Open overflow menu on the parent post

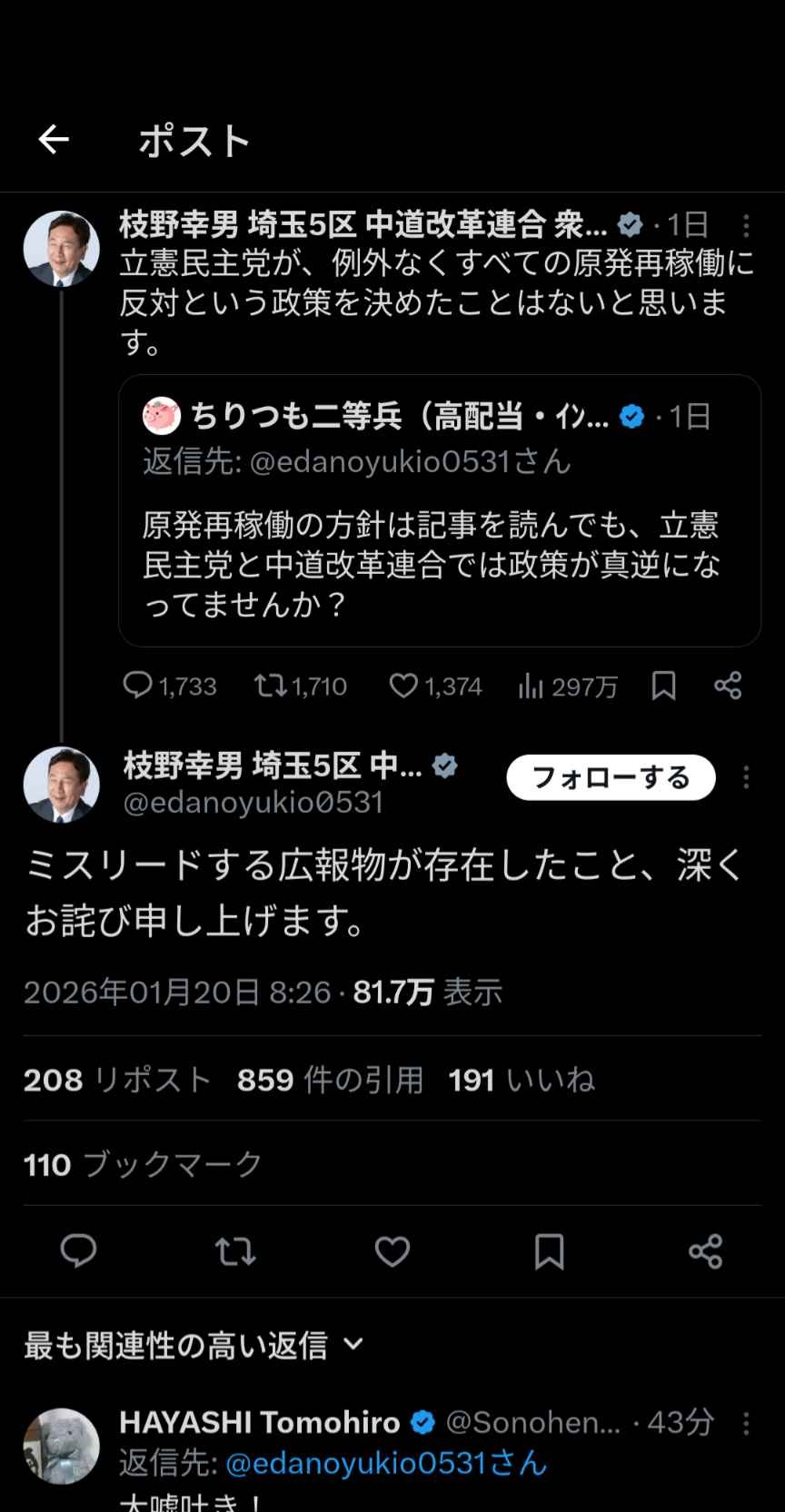coord(745,225)
